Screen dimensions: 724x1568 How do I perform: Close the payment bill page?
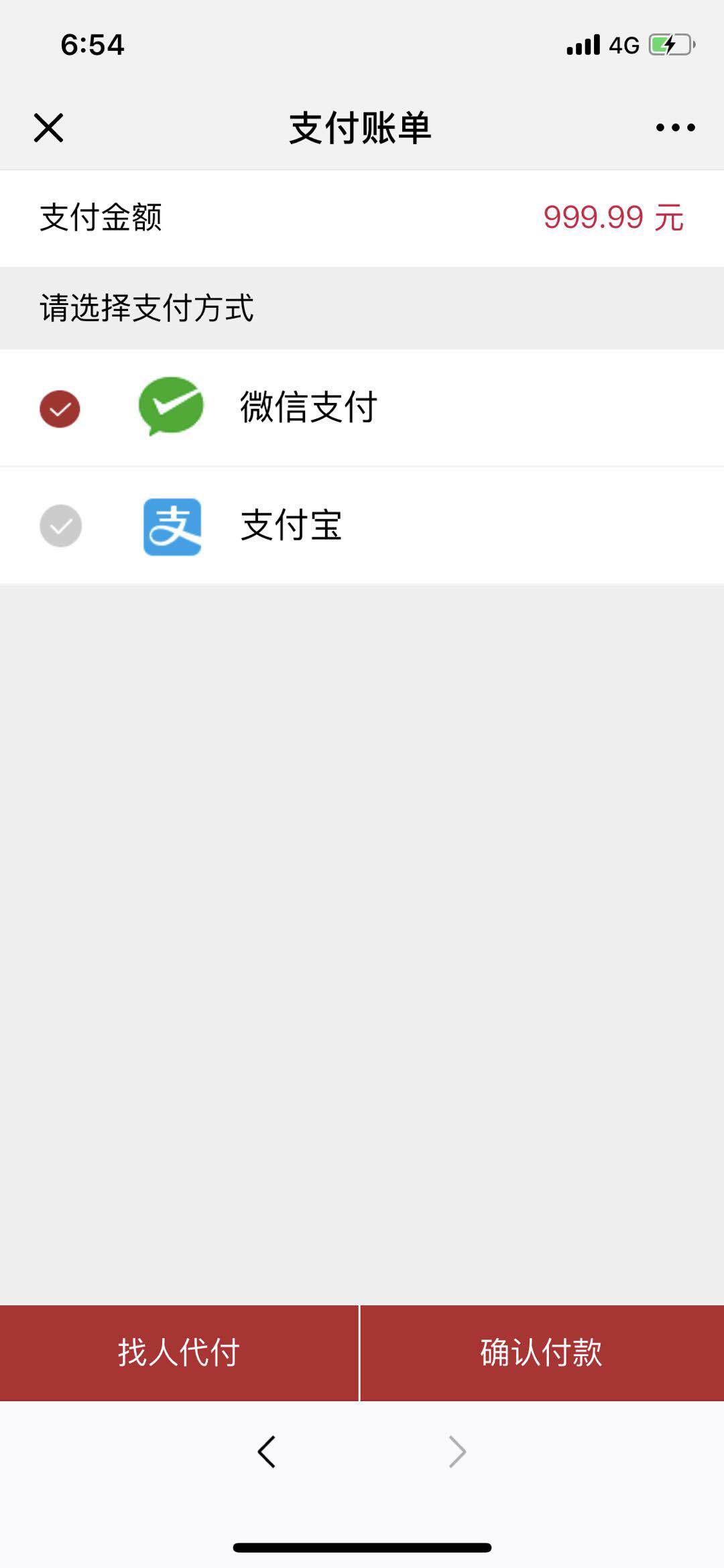(48, 127)
